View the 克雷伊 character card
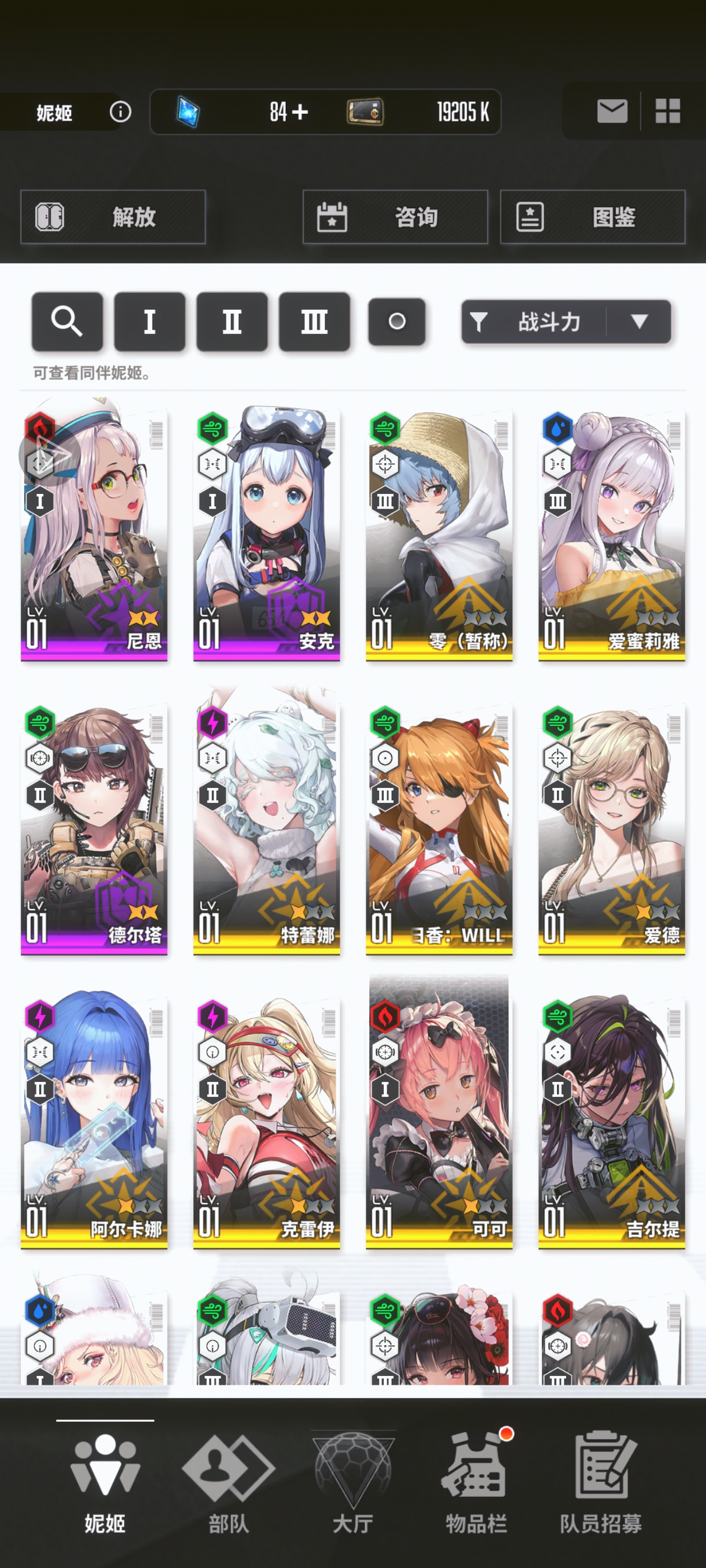The width and height of the screenshot is (706, 1568). [x=266, y=1123]
